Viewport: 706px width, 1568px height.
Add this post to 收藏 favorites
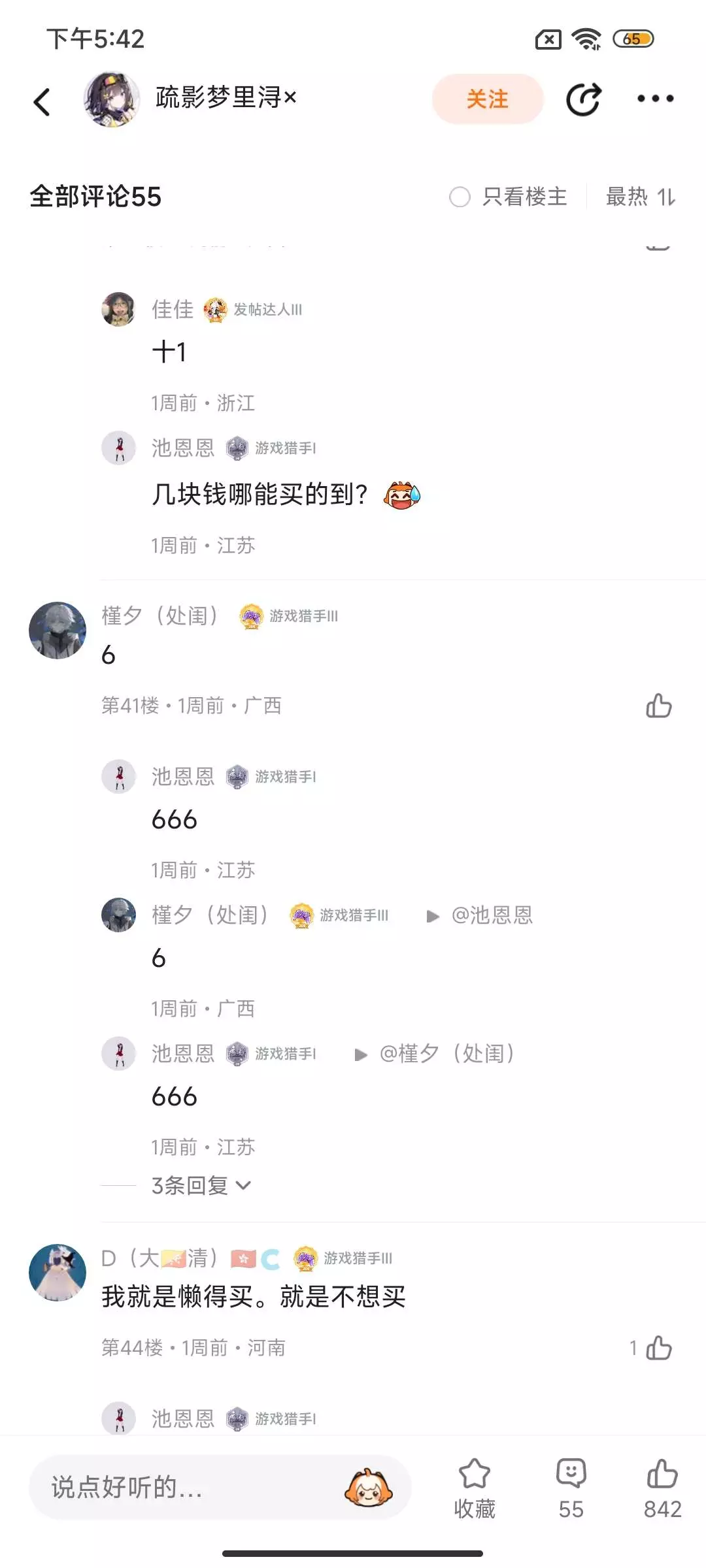click(x=475, y=1488)
